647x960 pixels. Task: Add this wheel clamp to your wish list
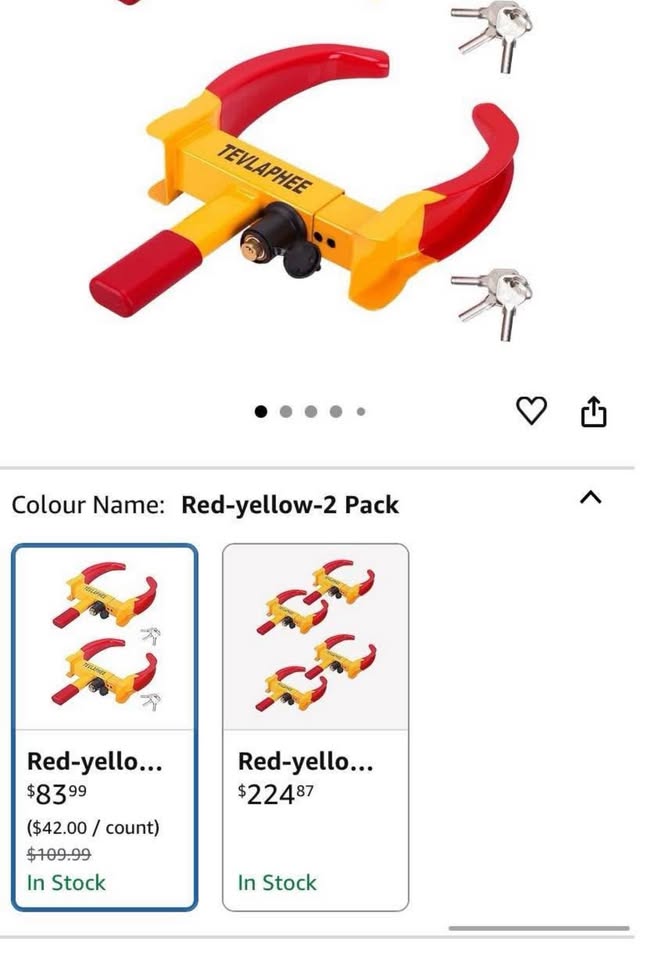(531, 410)
